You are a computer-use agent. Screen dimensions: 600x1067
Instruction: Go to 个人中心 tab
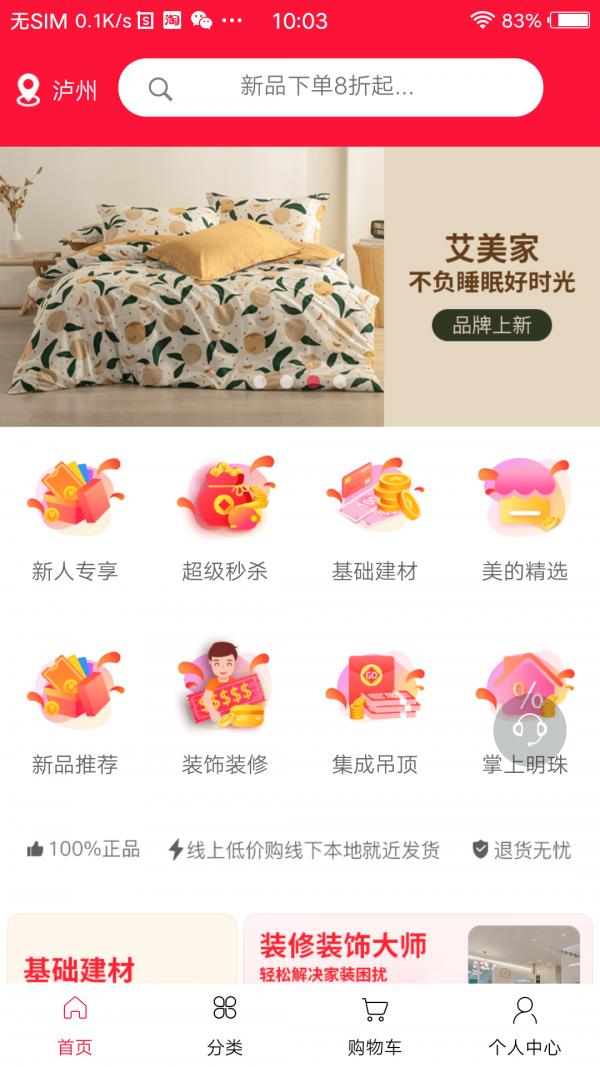524,1025
